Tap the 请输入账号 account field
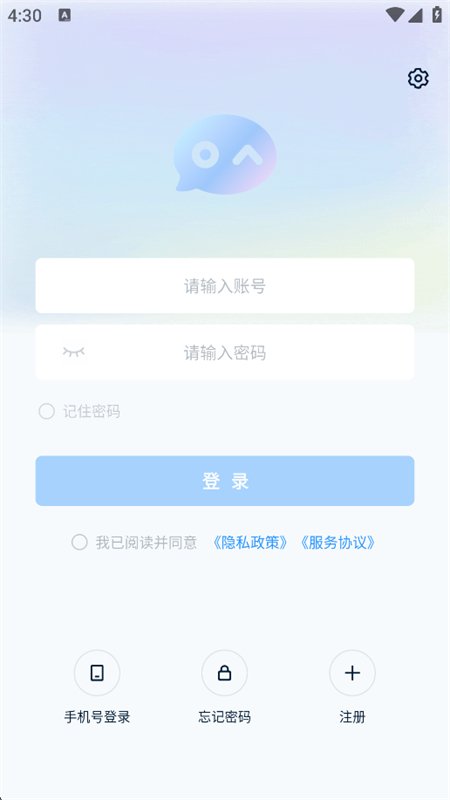 tap(224, 286)
